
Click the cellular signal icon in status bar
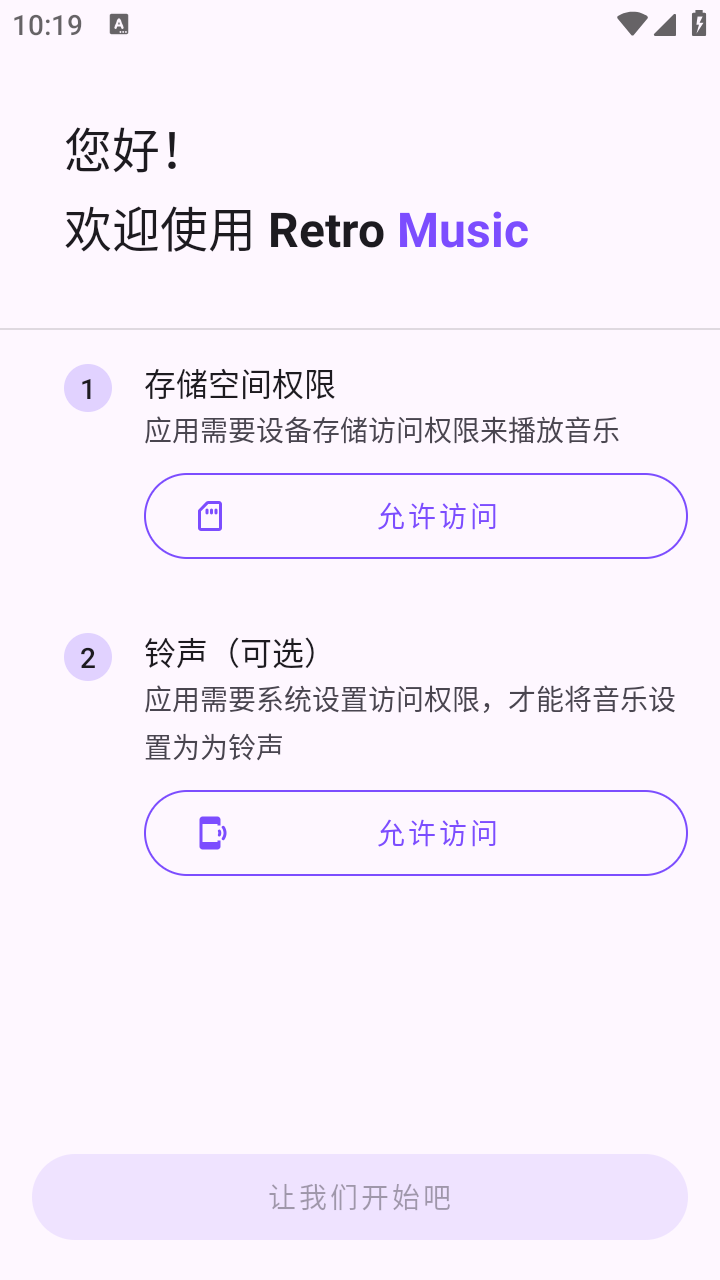coord(664,25)
